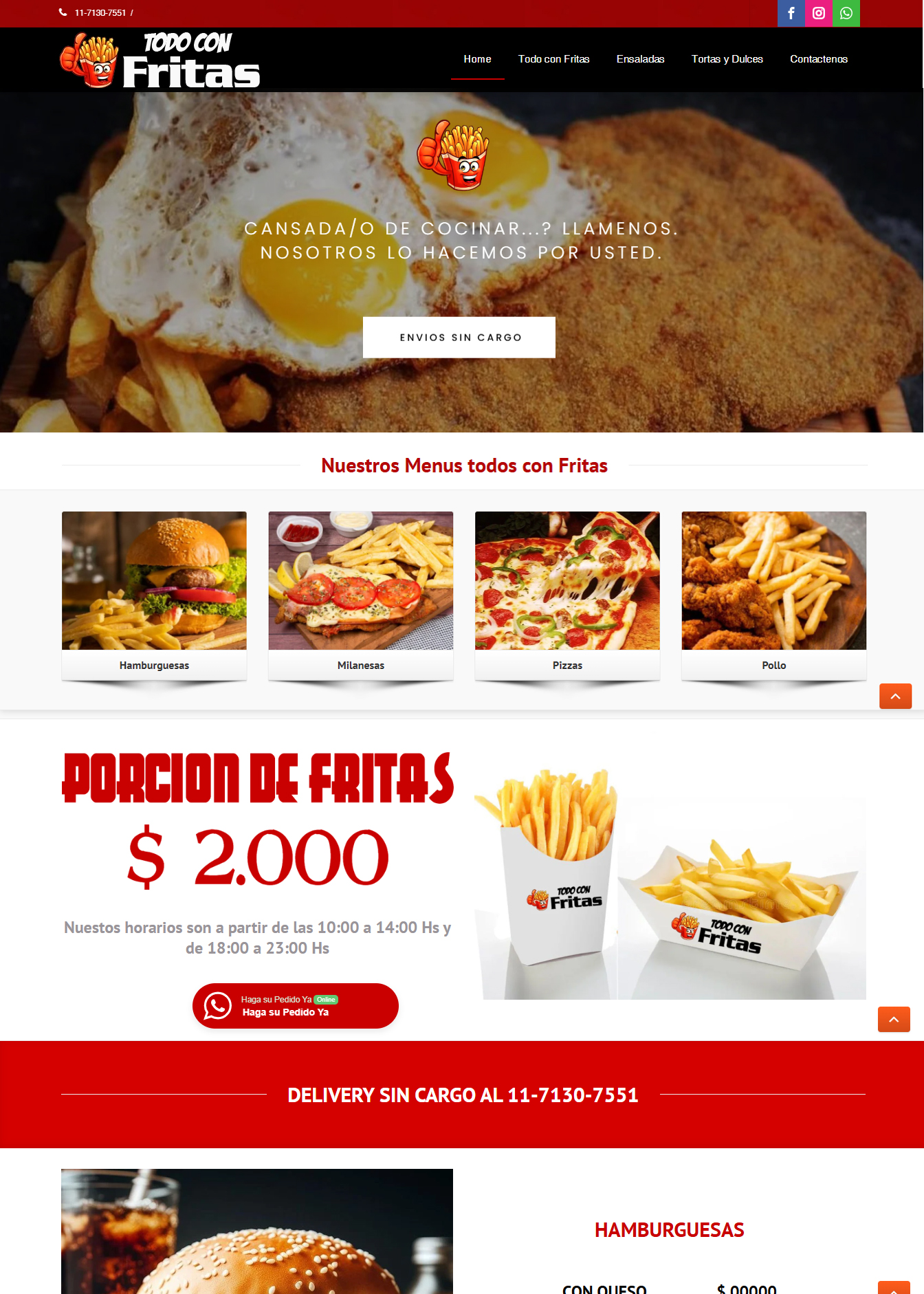The height and width of the screenshot is (1294, 924).
Task: Tap the Todo con Fritas logo
Action: point(160,61)
